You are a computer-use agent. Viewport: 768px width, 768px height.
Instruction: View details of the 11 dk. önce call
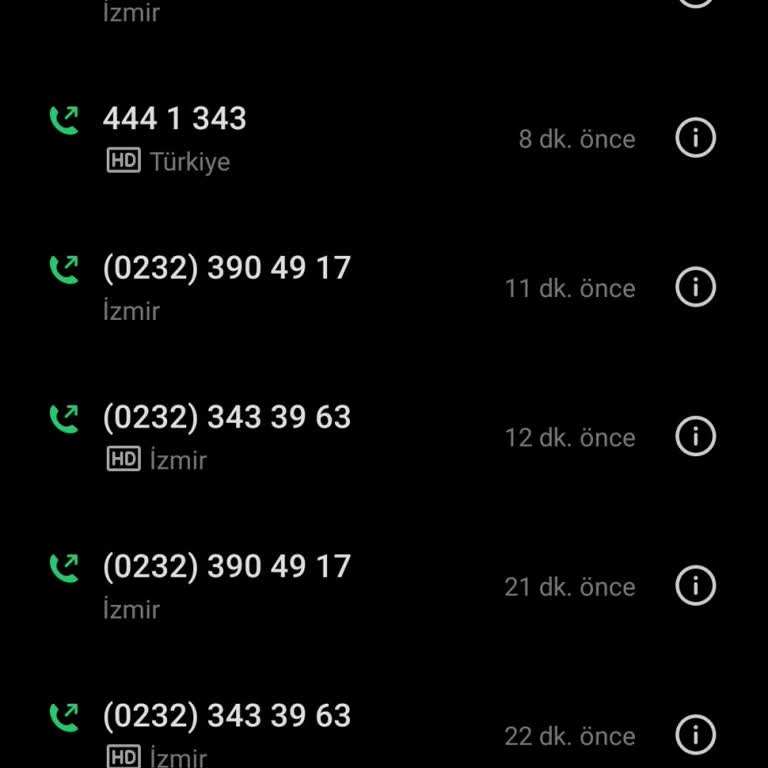696,287
